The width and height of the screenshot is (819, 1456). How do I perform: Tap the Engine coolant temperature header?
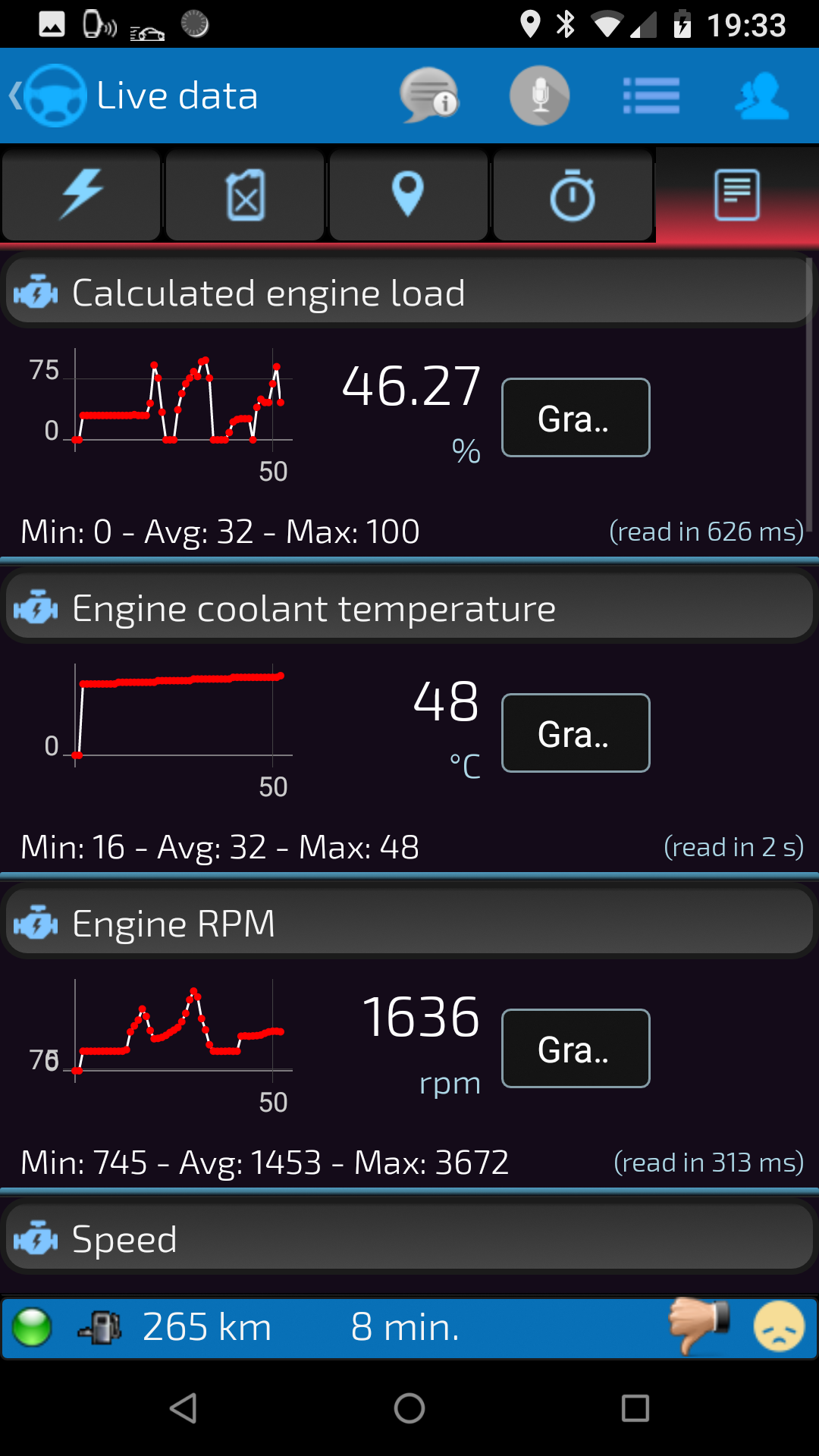click(408, 608)
